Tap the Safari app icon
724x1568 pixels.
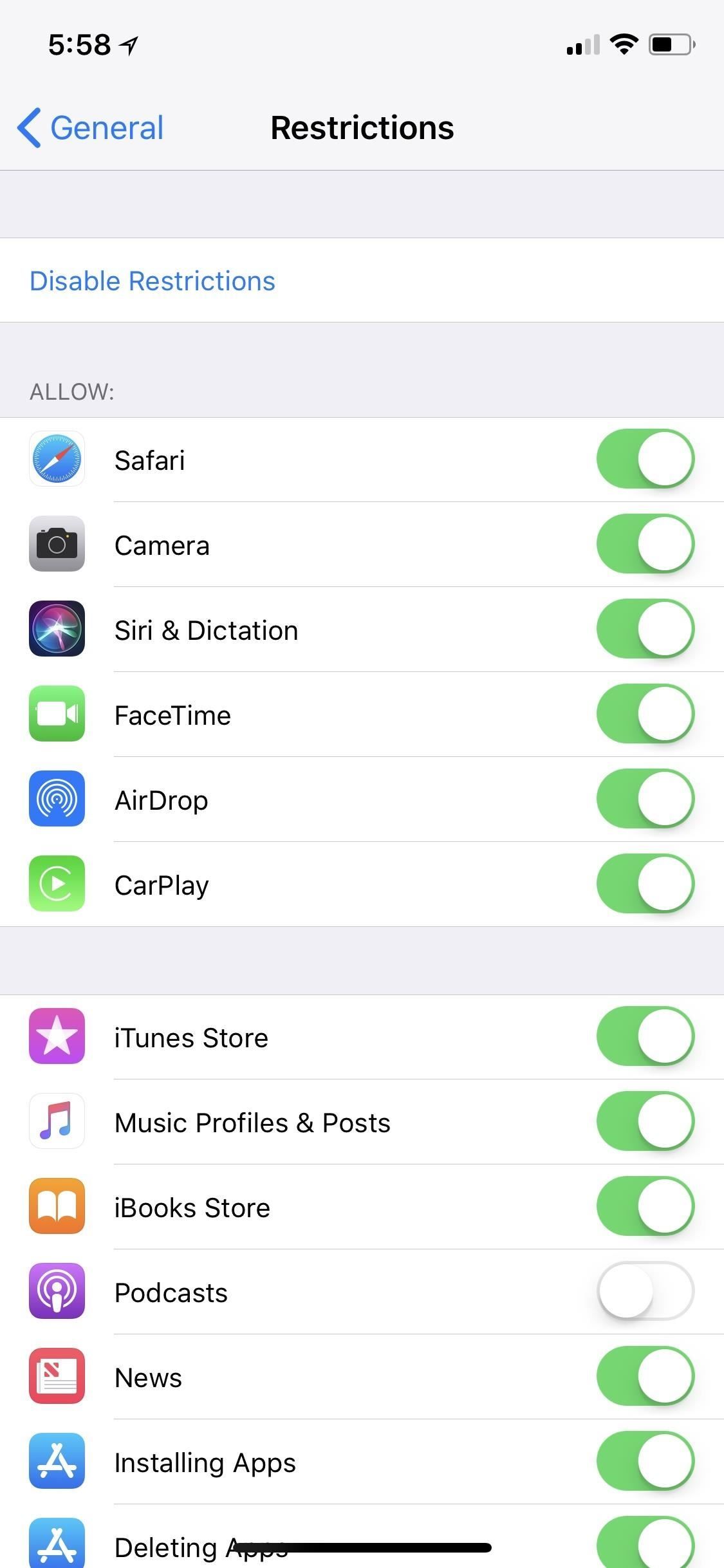coord(57,459)
